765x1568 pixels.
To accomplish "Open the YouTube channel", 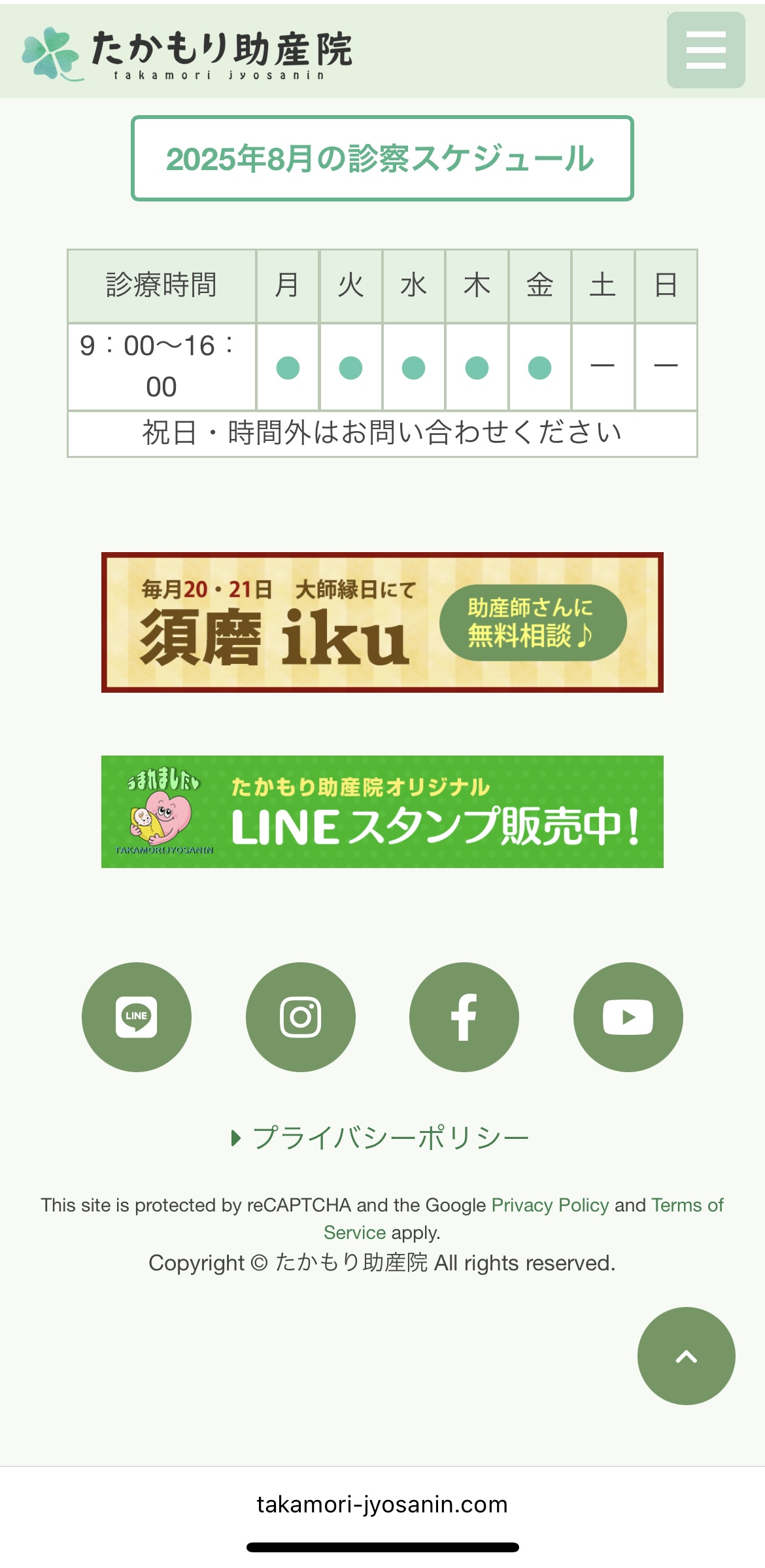I will tap(628, 1017).
